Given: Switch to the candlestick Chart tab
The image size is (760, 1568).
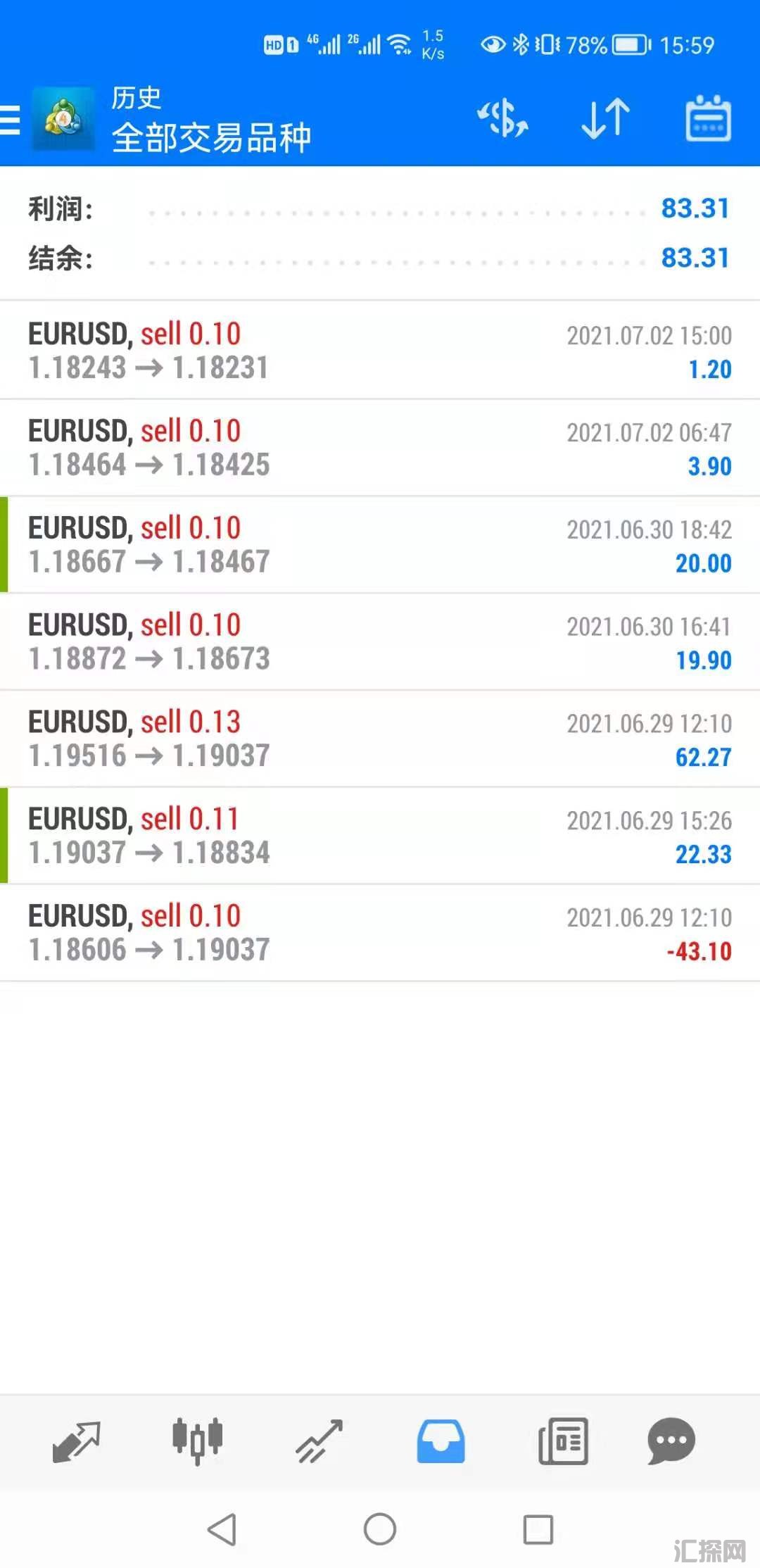Looking at the screenshot, I should 198,1441.
